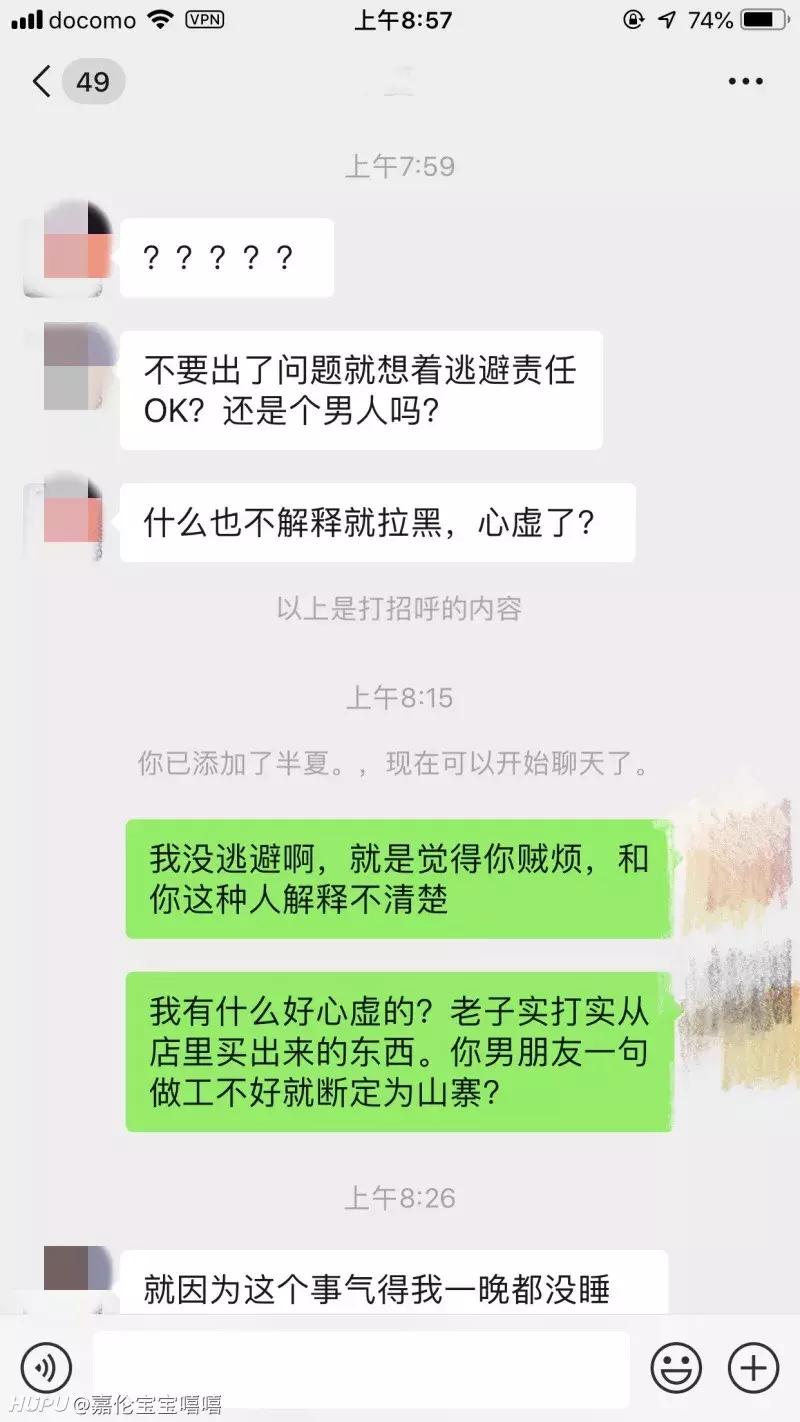This screenshot has width=800, height=1422.
Task: Tap system message 你已添加了半夏
Action: [x=400, y=764]
